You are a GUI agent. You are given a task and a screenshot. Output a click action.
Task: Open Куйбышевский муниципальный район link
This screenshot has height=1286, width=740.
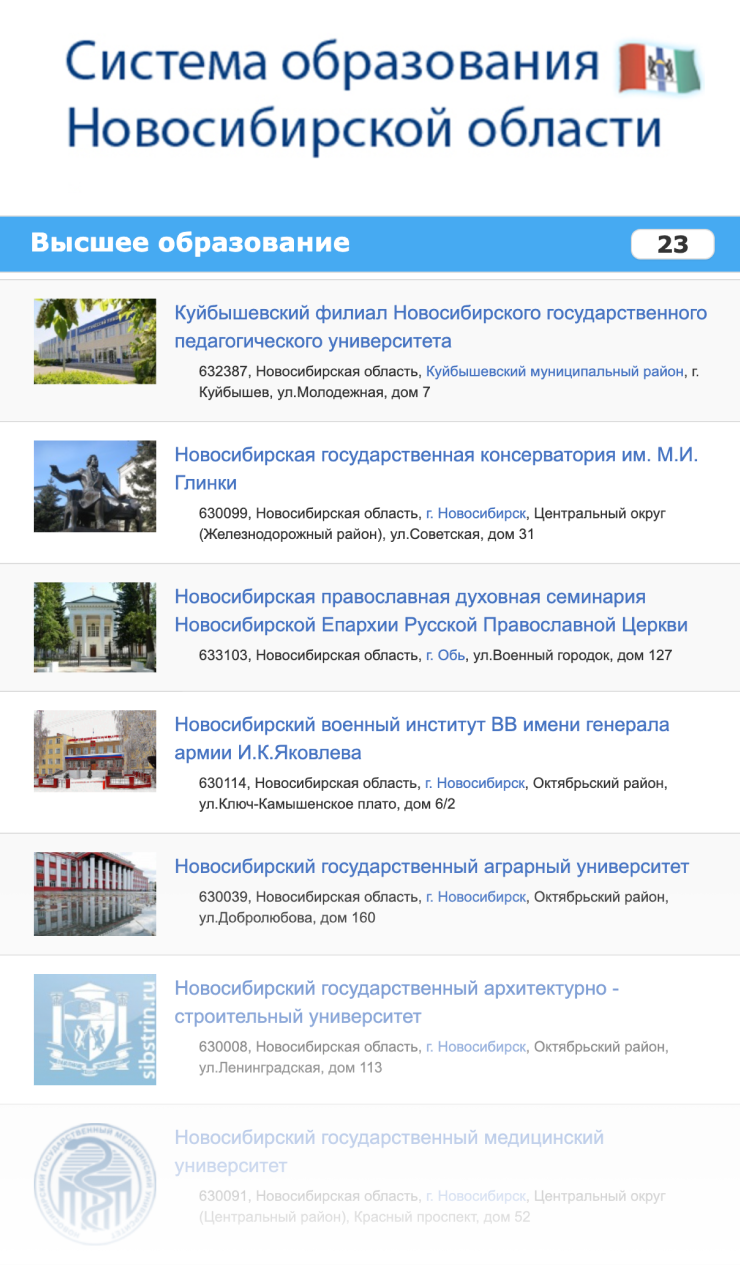click(555, 371)
